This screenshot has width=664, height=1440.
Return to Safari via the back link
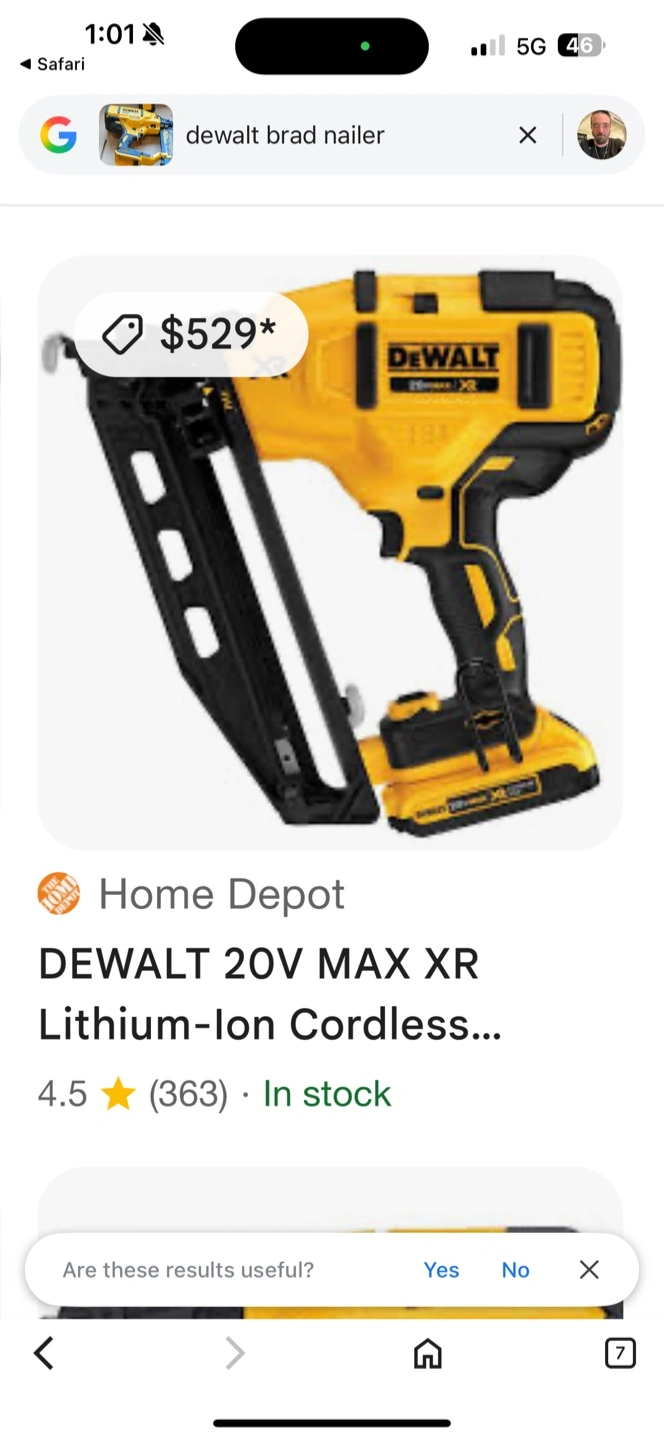(x=52, y=64)
